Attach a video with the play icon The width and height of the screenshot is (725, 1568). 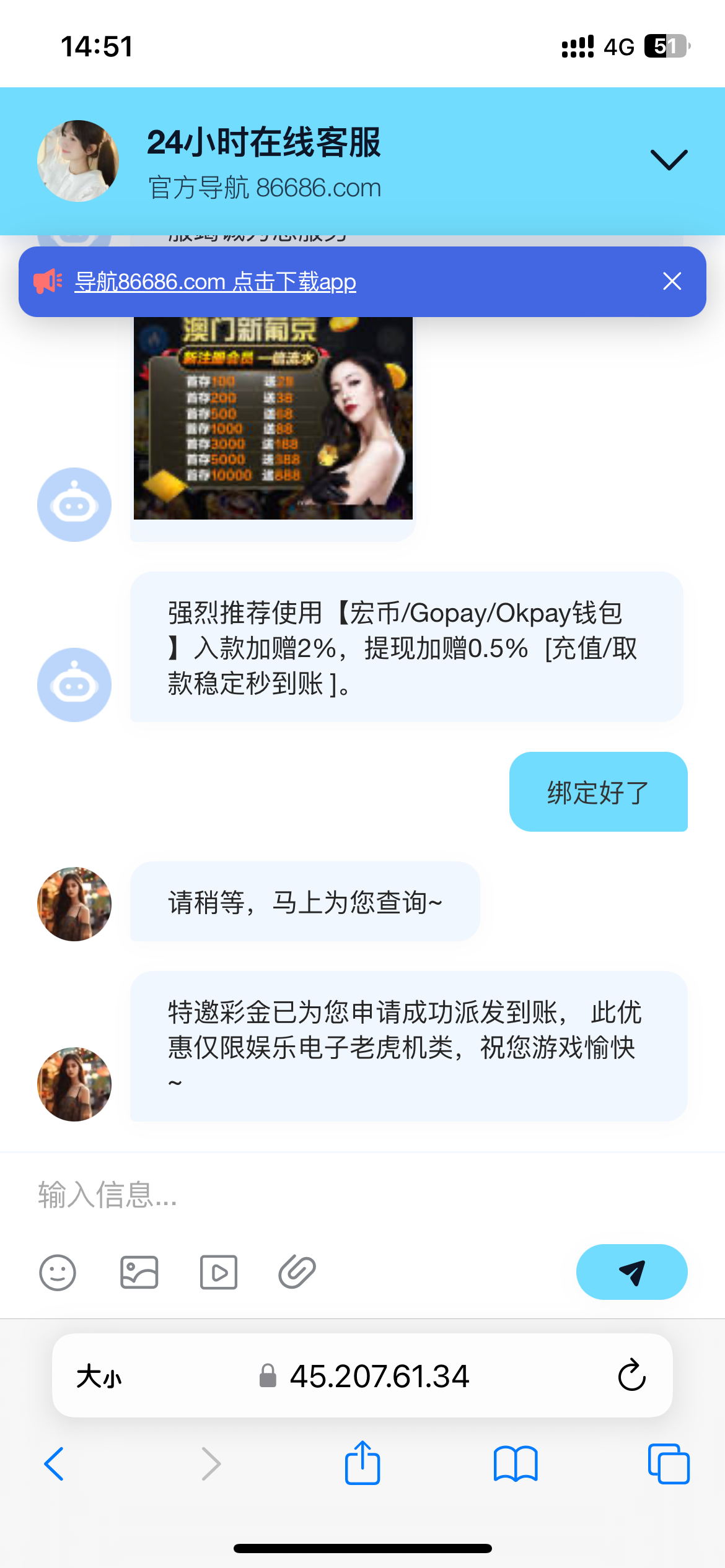tap(219, 1273)
